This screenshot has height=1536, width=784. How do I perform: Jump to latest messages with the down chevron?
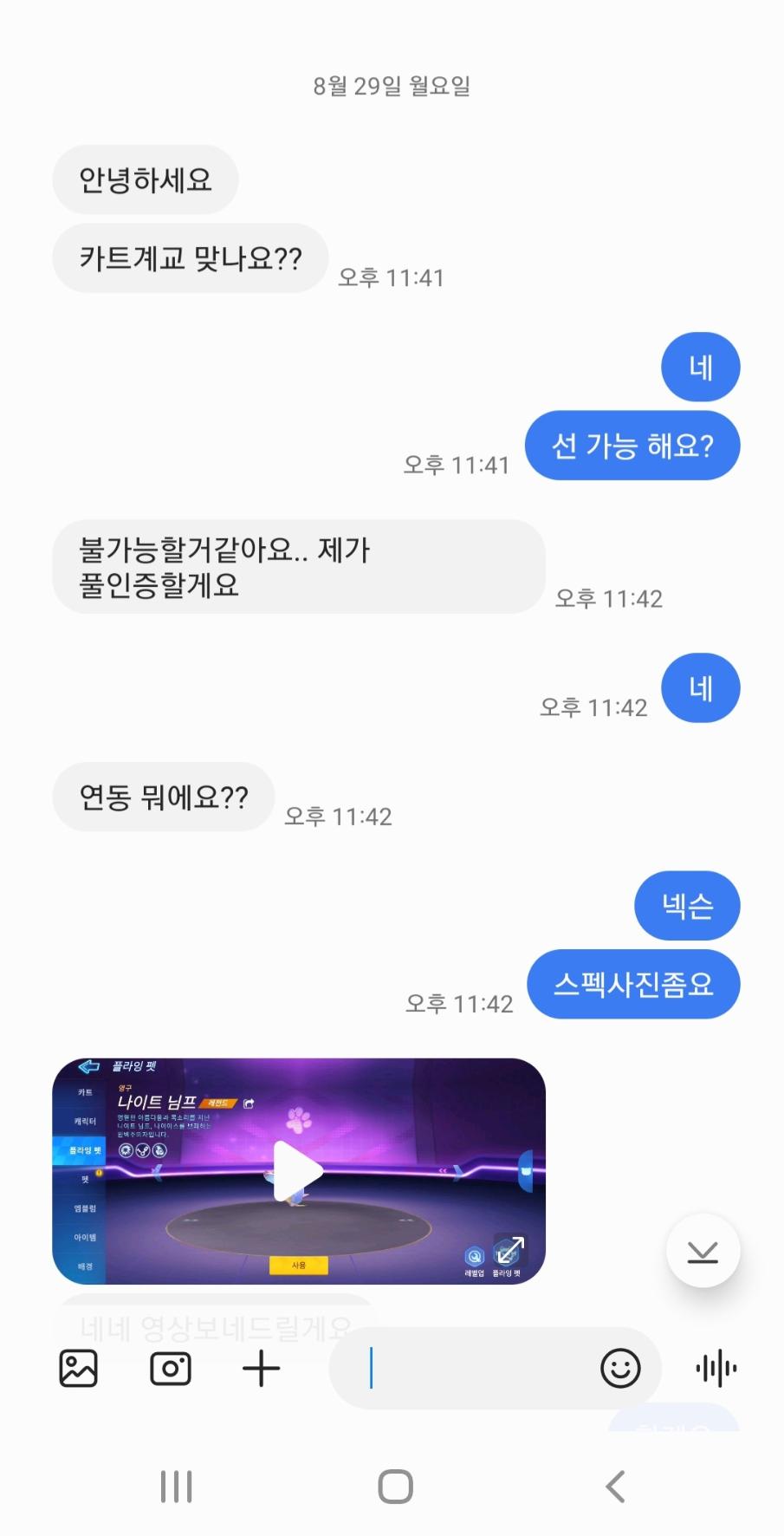pyautogui.click(x=703, y=1251)
